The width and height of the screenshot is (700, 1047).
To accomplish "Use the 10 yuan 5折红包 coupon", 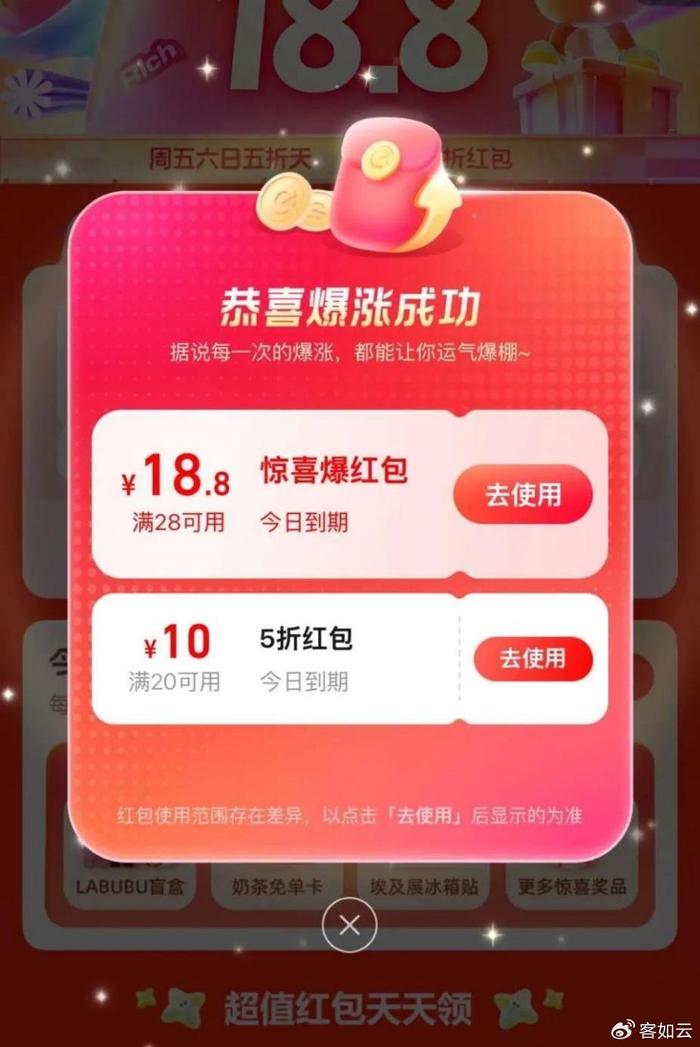I will tap(532, 658).
